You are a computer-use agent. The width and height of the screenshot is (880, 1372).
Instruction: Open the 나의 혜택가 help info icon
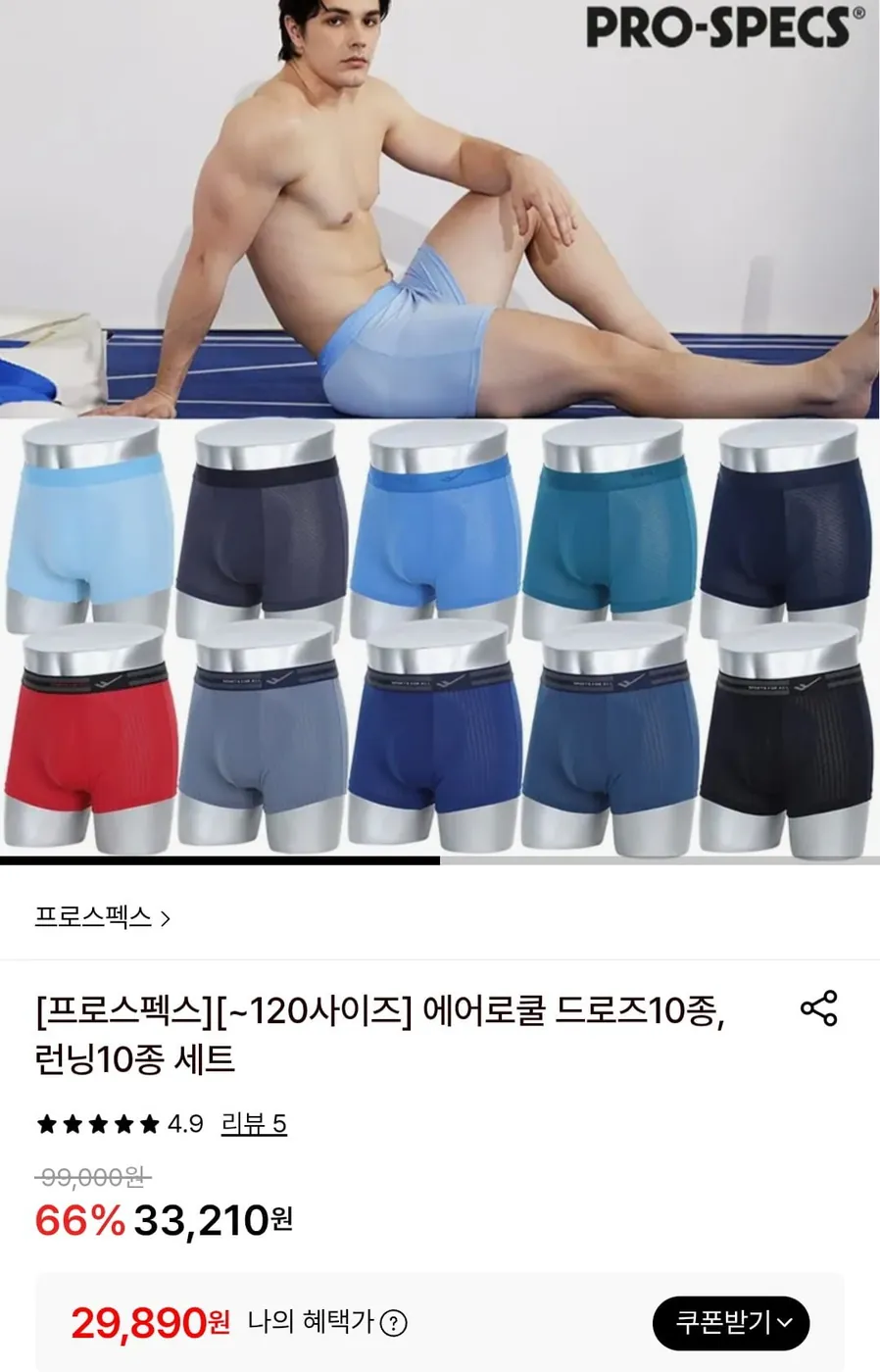tap(391, 1322)
